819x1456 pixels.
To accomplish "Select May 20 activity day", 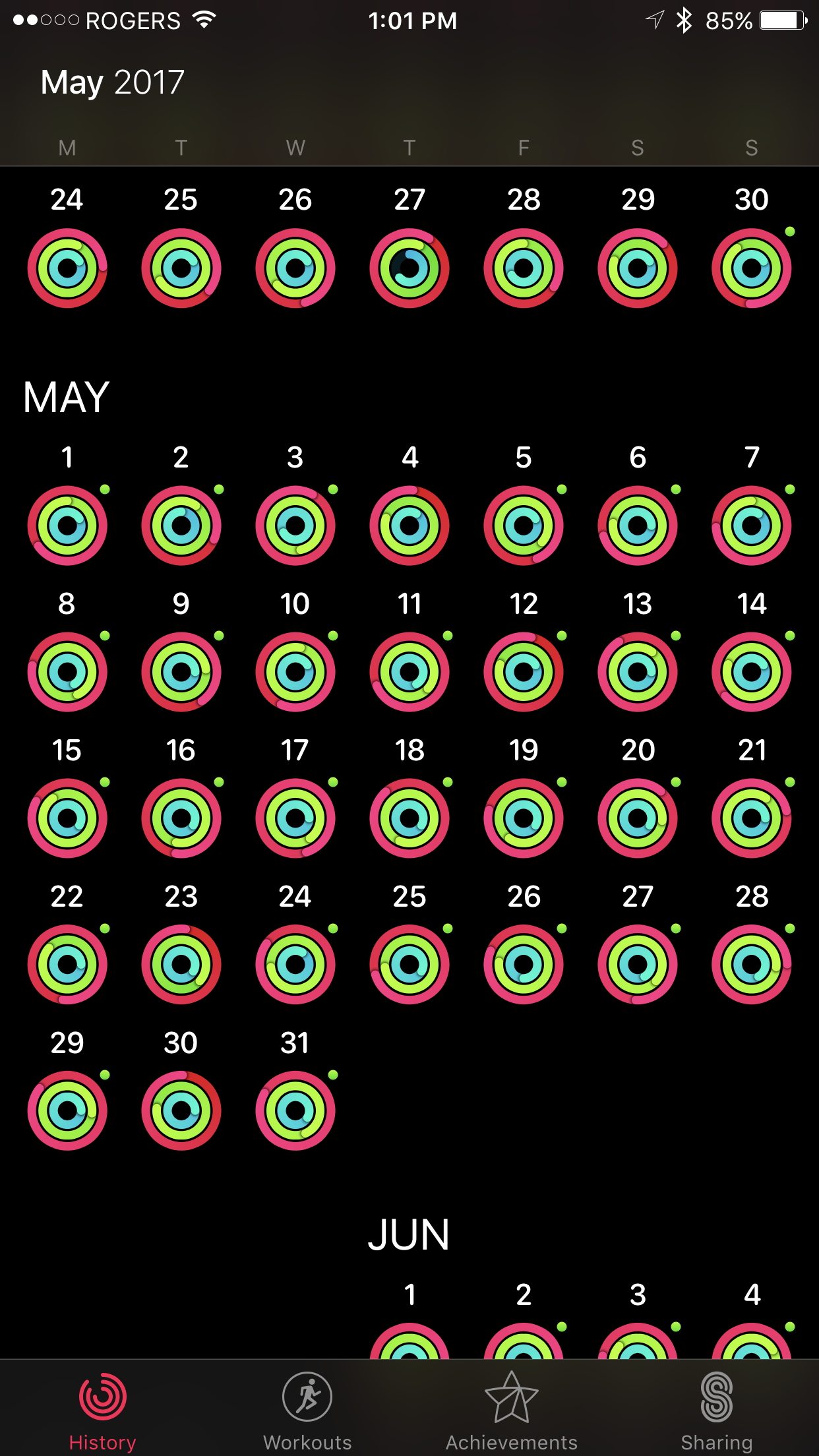I will tap(638, 818).
